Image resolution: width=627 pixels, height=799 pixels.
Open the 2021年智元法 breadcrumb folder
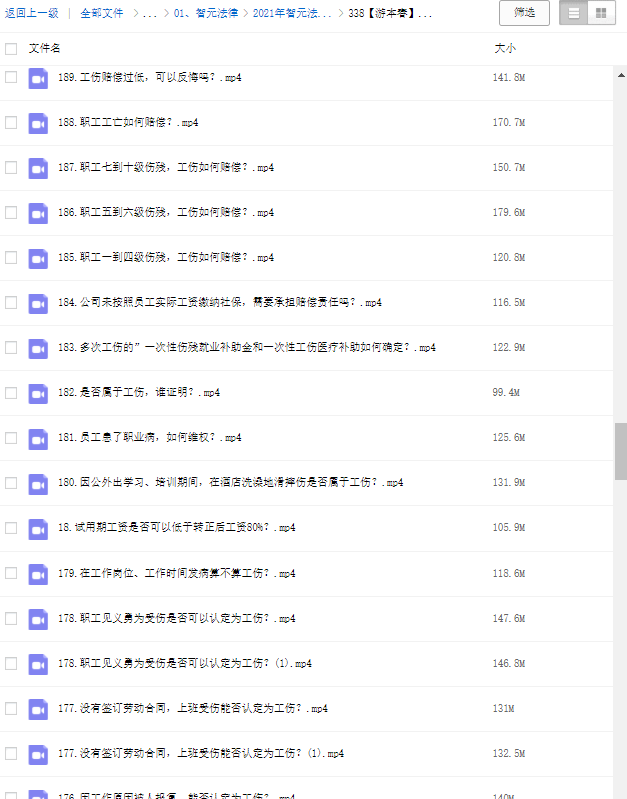[x=291, y=13]
